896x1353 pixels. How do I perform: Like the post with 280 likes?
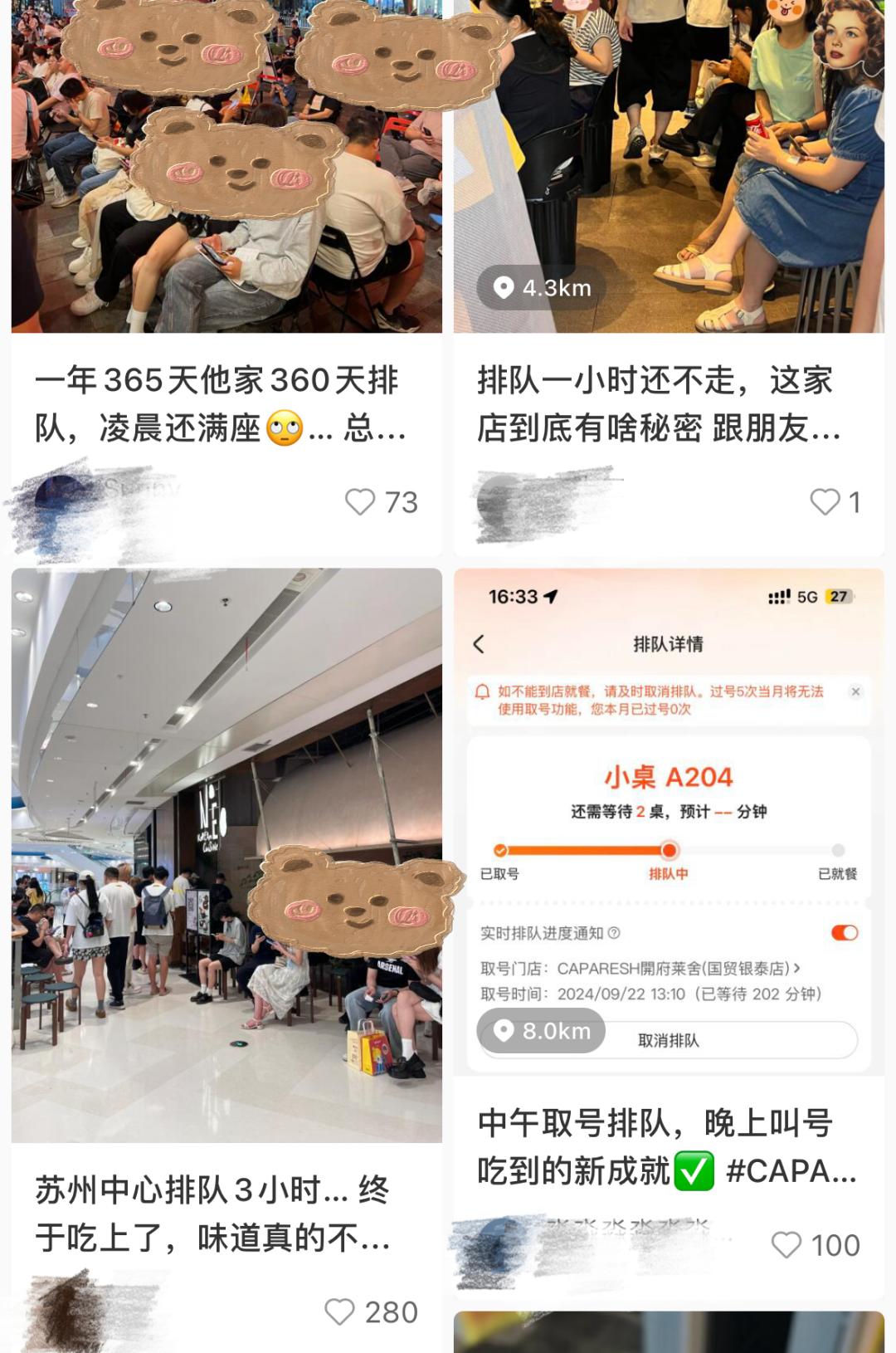339,1311
